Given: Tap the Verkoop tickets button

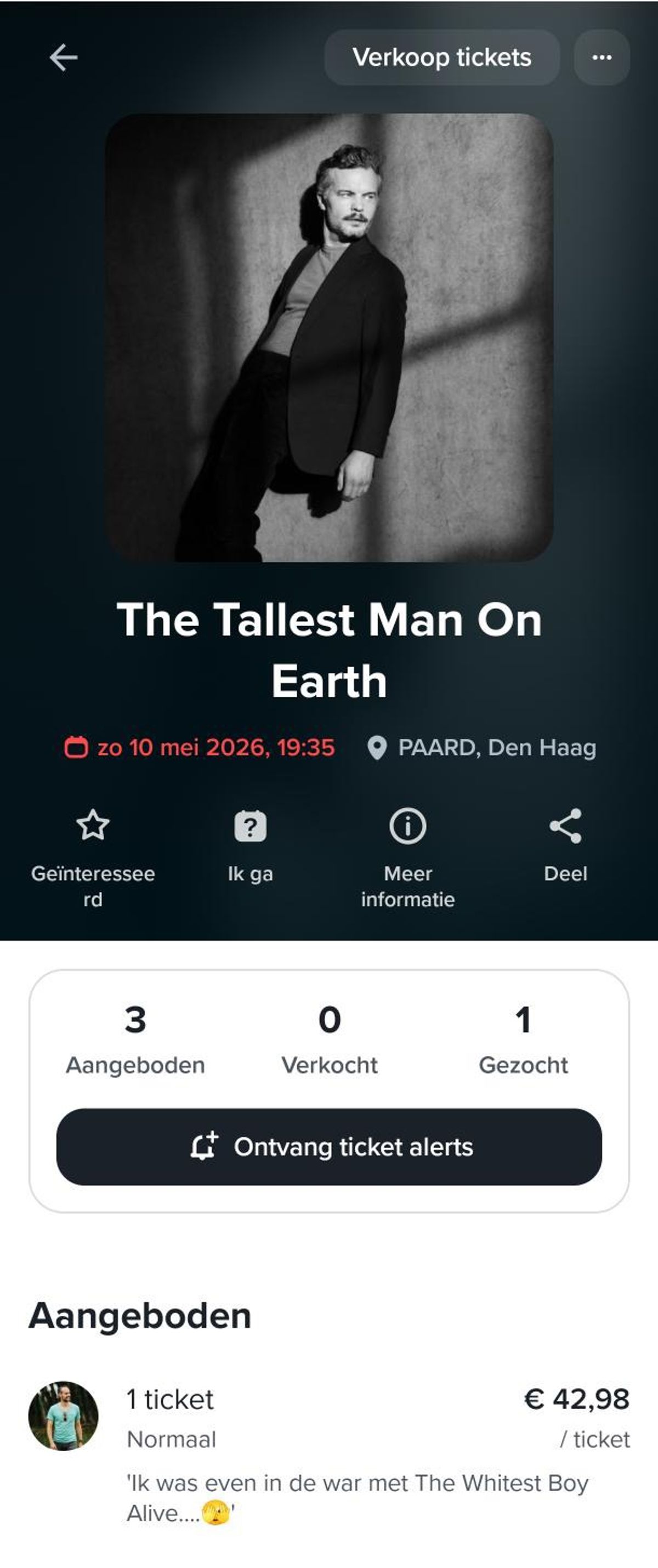Looking at the screenshot, I should 441,58.
